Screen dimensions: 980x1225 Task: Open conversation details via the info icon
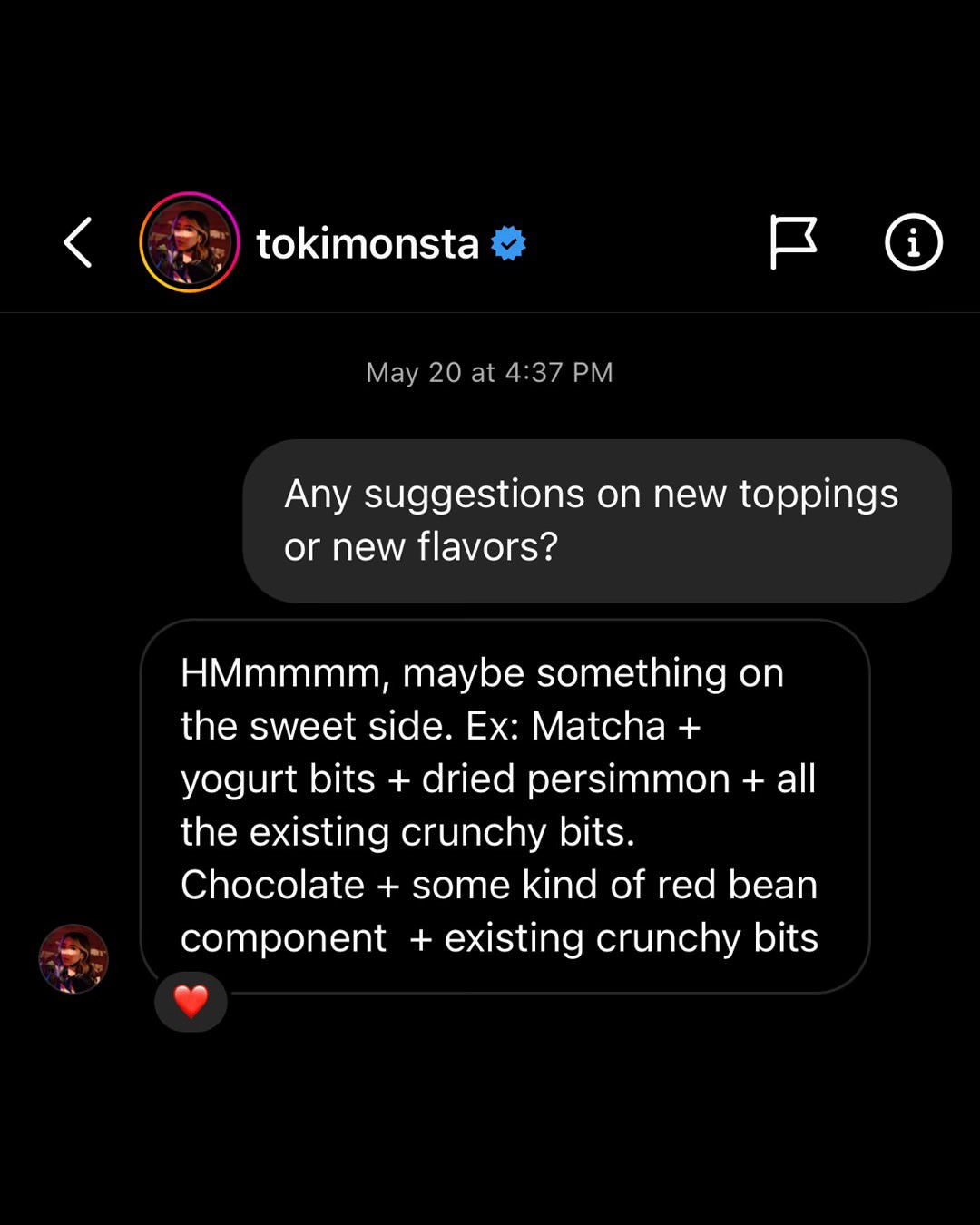[914, 242]
